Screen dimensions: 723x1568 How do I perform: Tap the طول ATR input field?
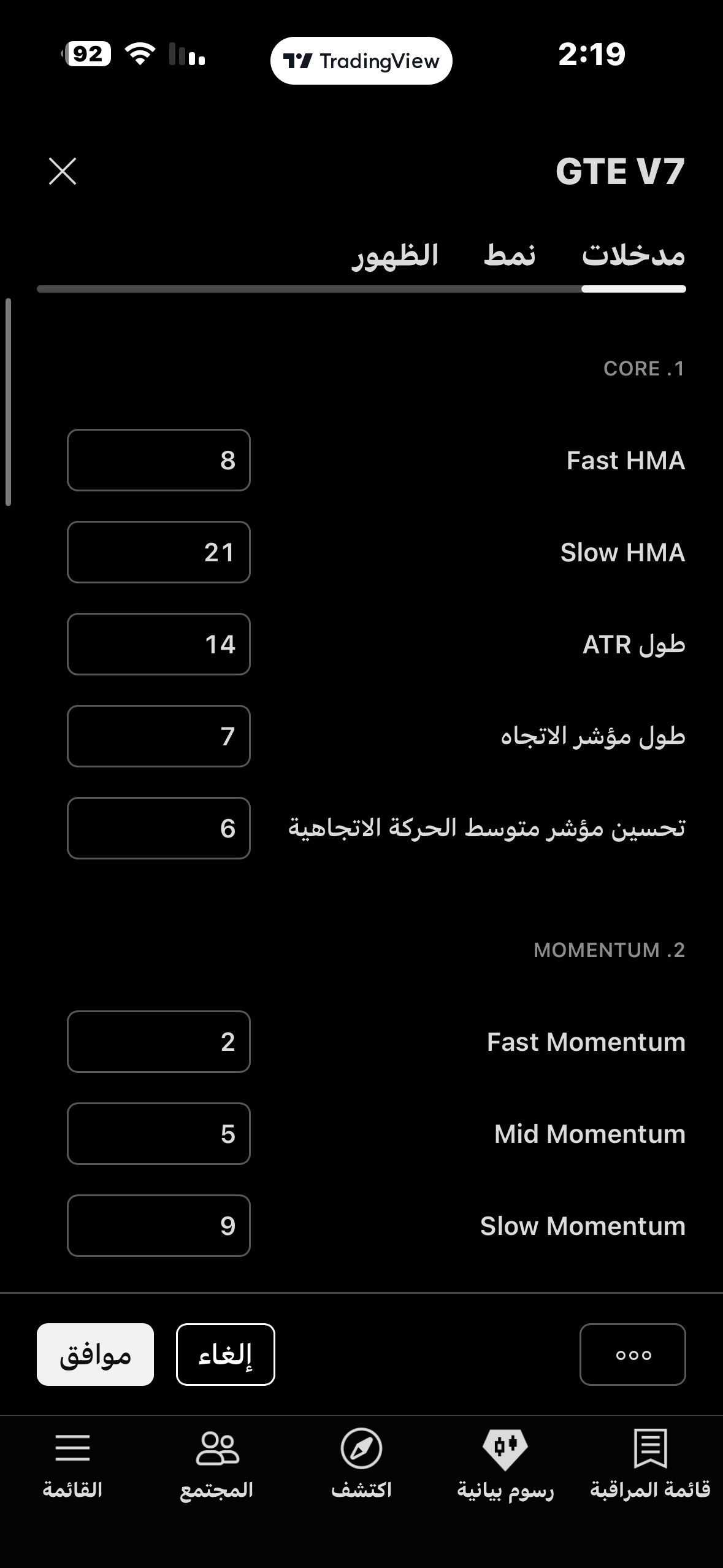click(x=159, y=644)
